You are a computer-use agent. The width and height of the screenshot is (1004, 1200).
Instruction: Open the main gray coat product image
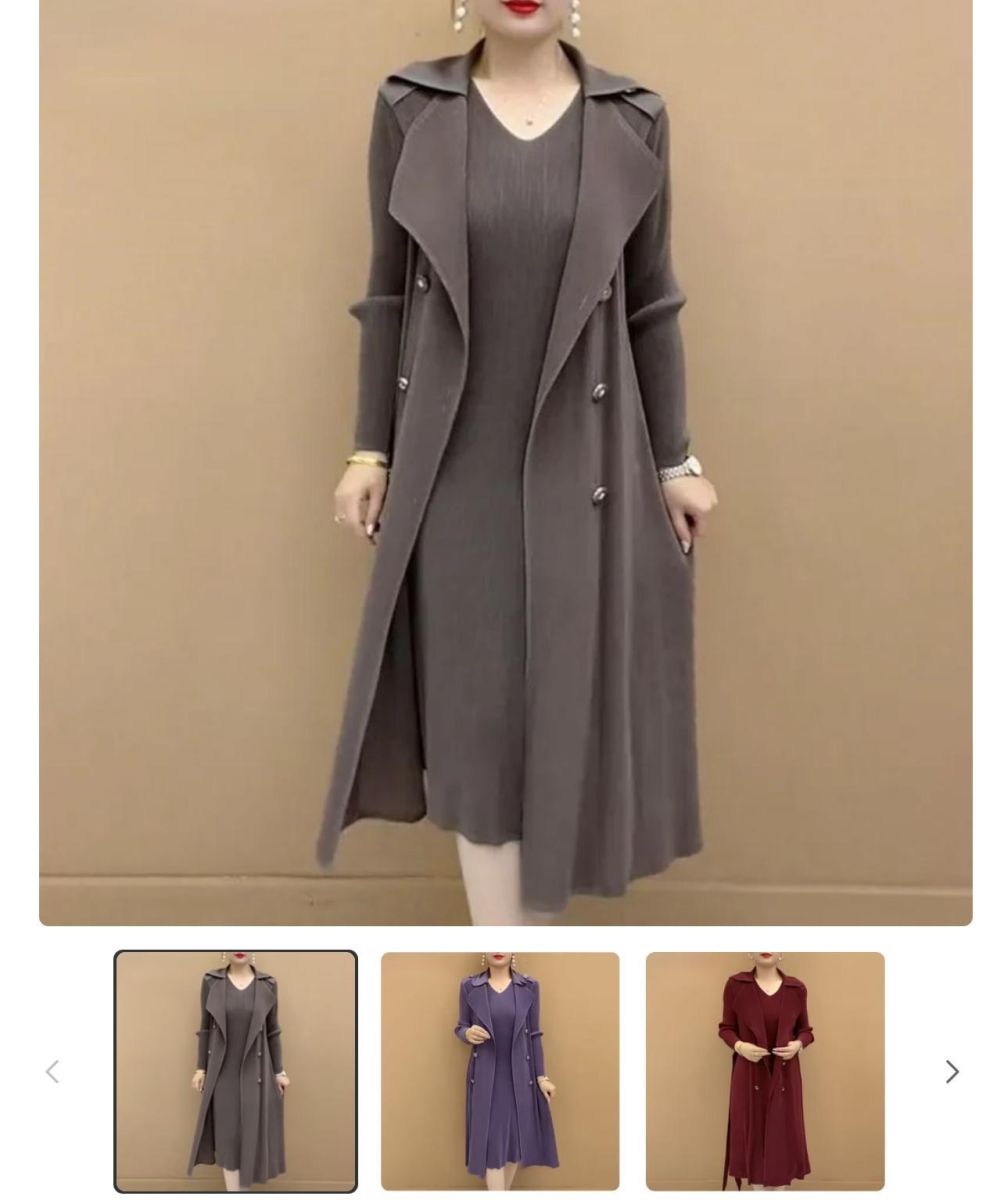(x=505, y=460)
